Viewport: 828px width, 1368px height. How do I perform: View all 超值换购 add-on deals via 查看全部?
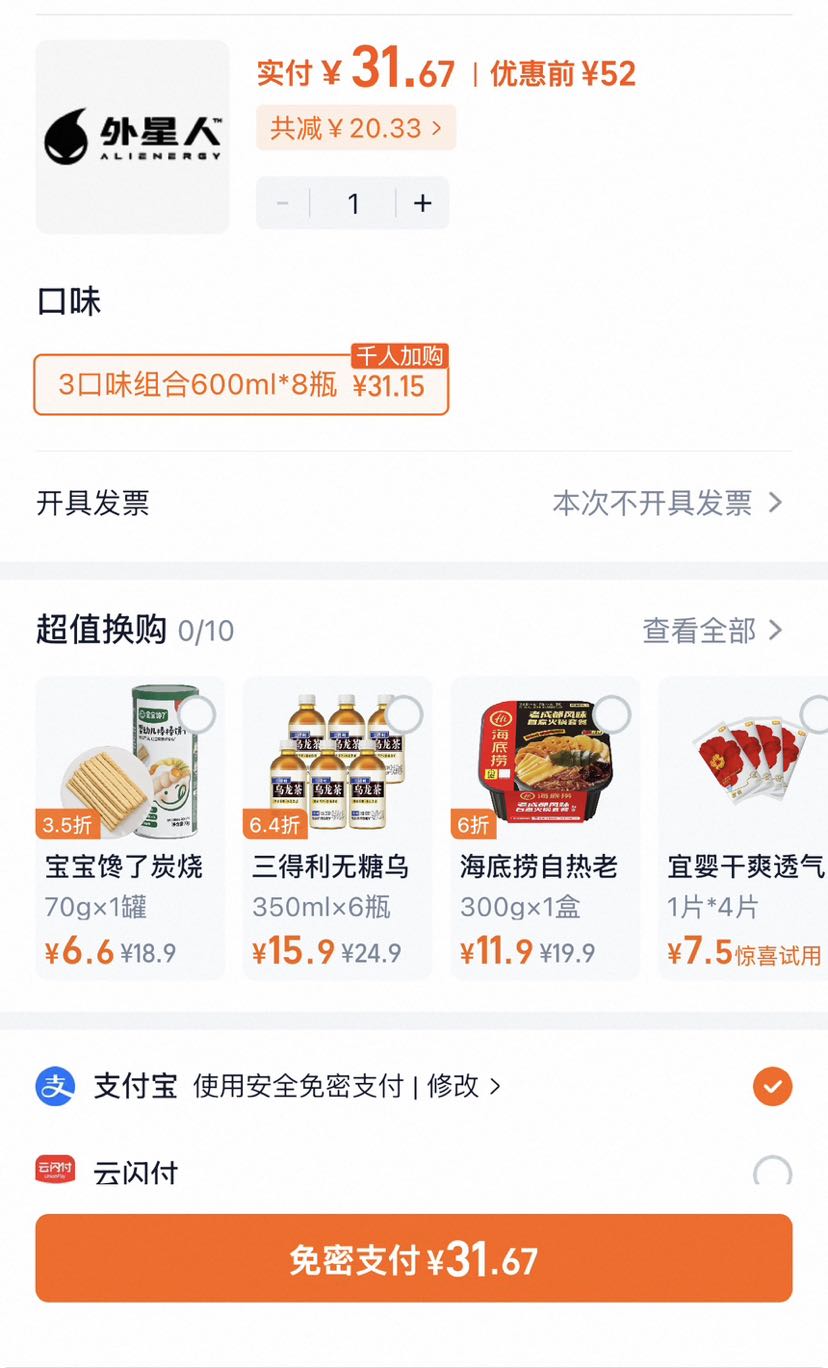click(x=712, y=630)
